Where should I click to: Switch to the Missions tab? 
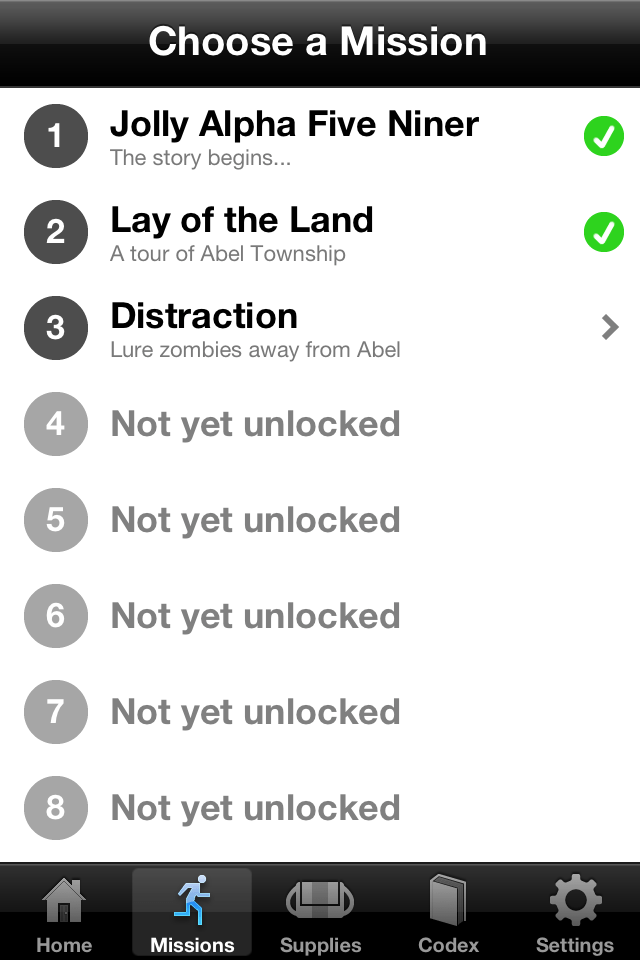(192, 914)
